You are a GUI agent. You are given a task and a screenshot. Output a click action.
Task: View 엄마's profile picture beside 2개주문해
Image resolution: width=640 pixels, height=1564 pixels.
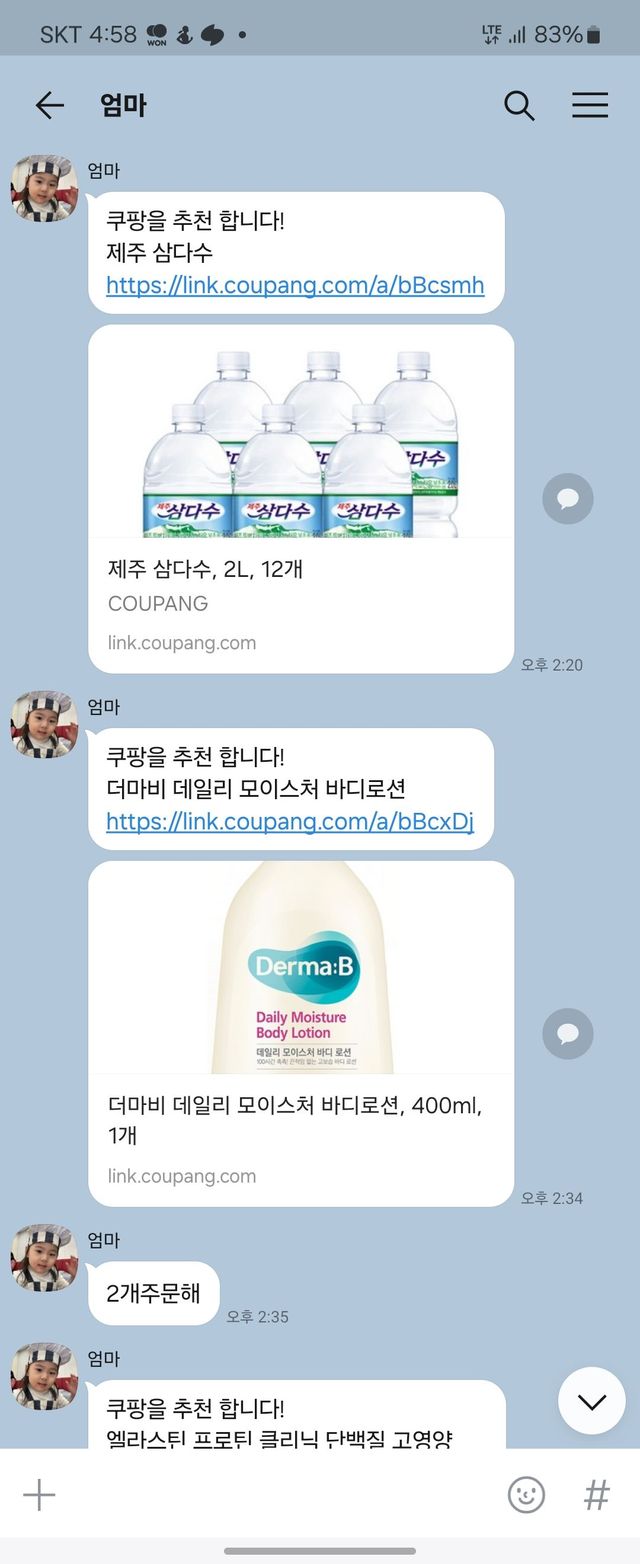[x=44, y=1257]
